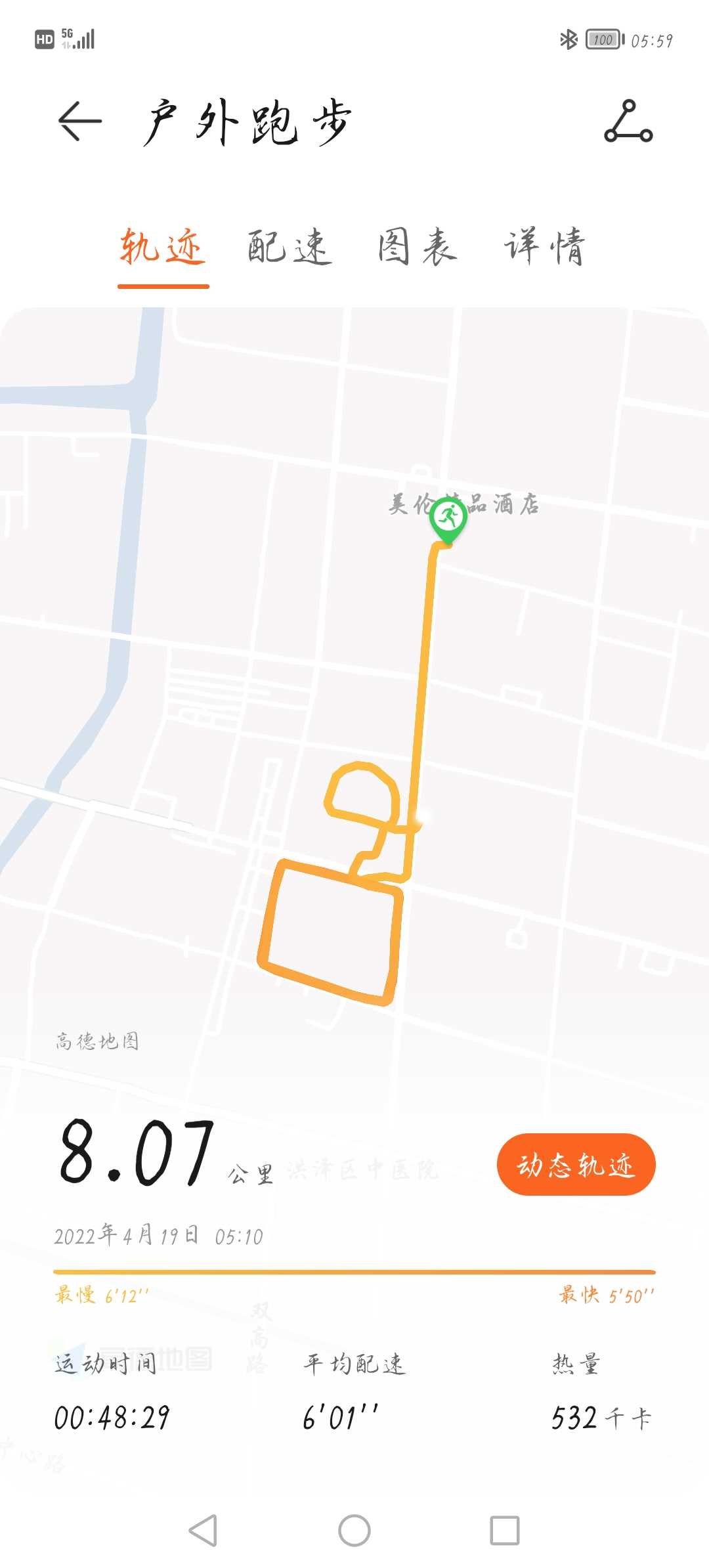Switch to the 详情 tab
The width and height of the screenshot is (709, 1568).
pyautogui.click(x=544, y=247)
